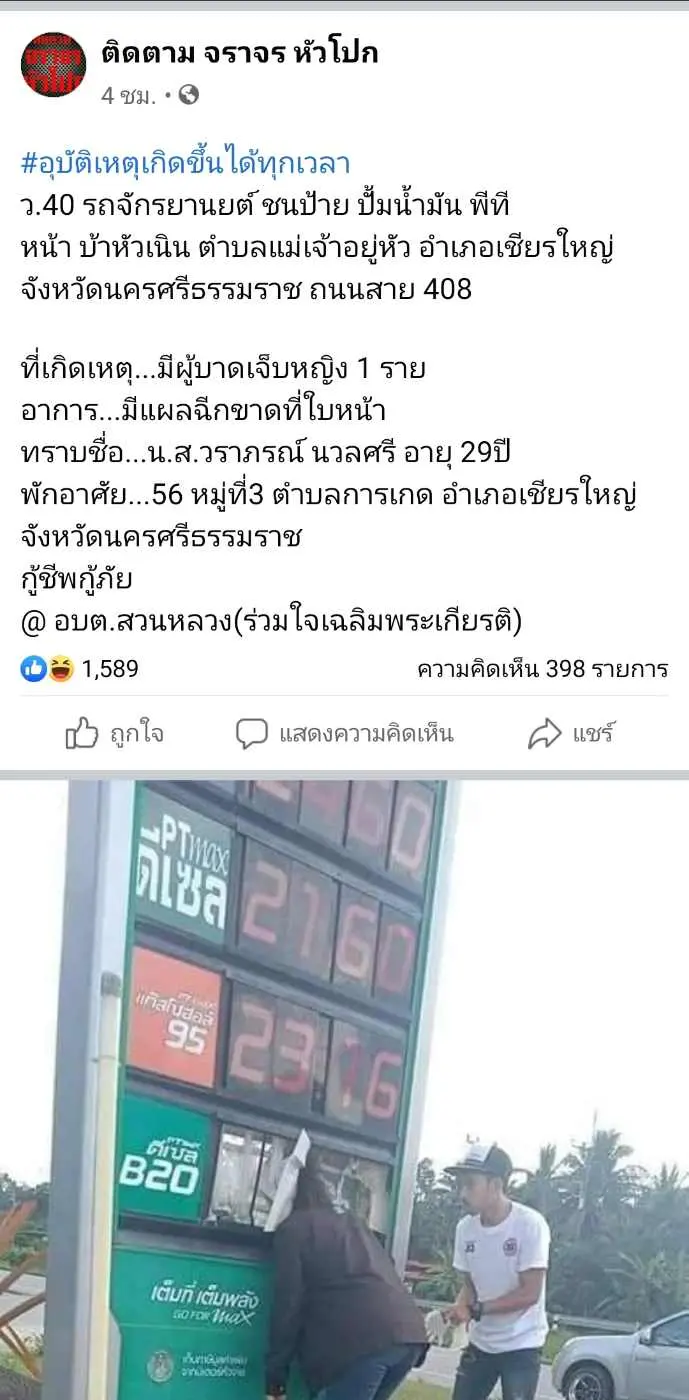Open the page name ติดตาม จราจร หัวโปก

[240, 53]
